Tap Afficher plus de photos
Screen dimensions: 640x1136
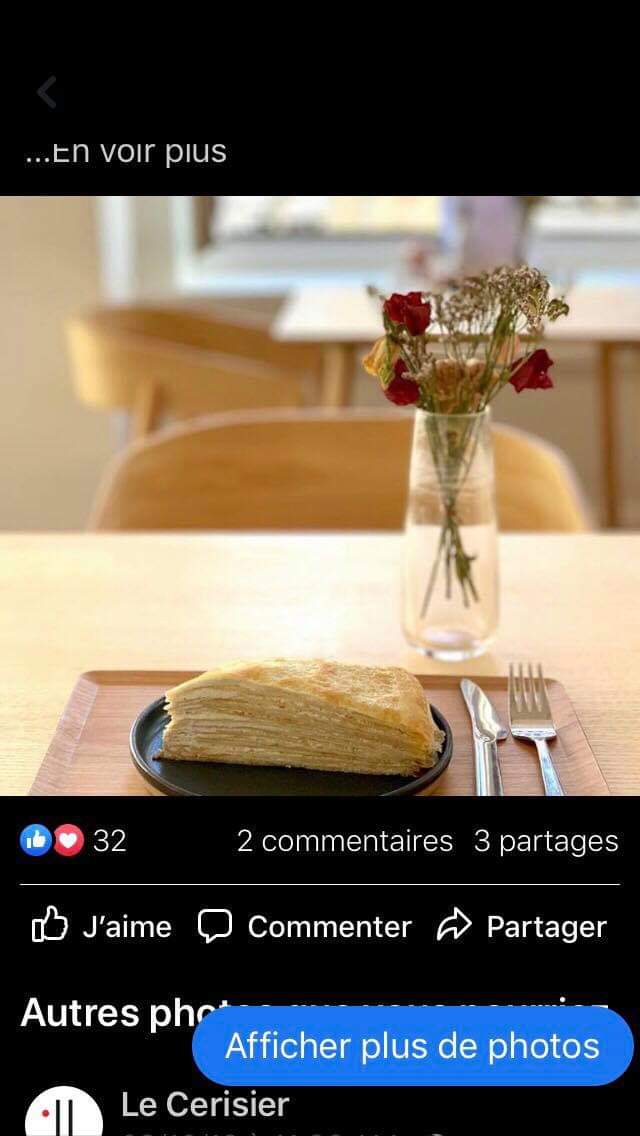click(412, 1046)
